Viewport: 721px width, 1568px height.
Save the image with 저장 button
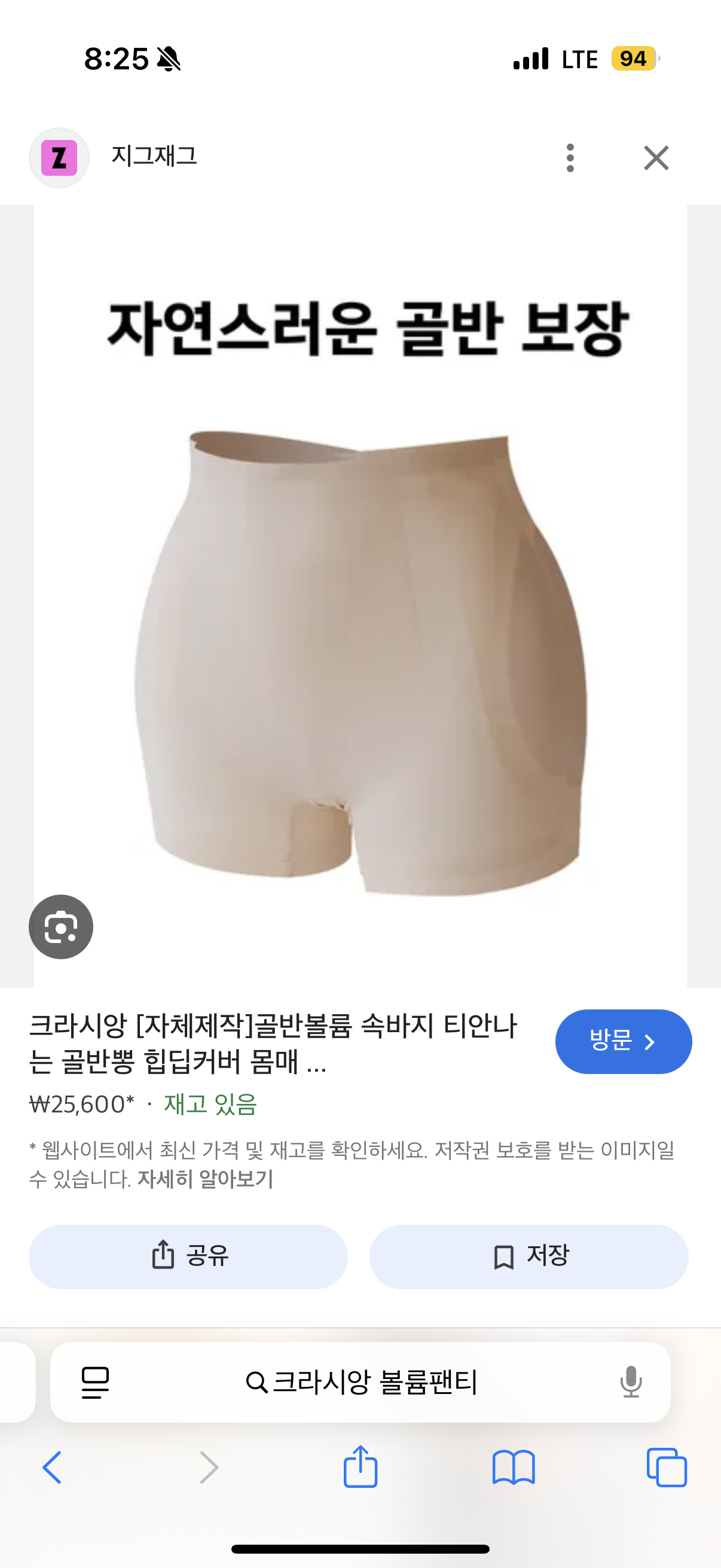click(x=528, y=1256)
